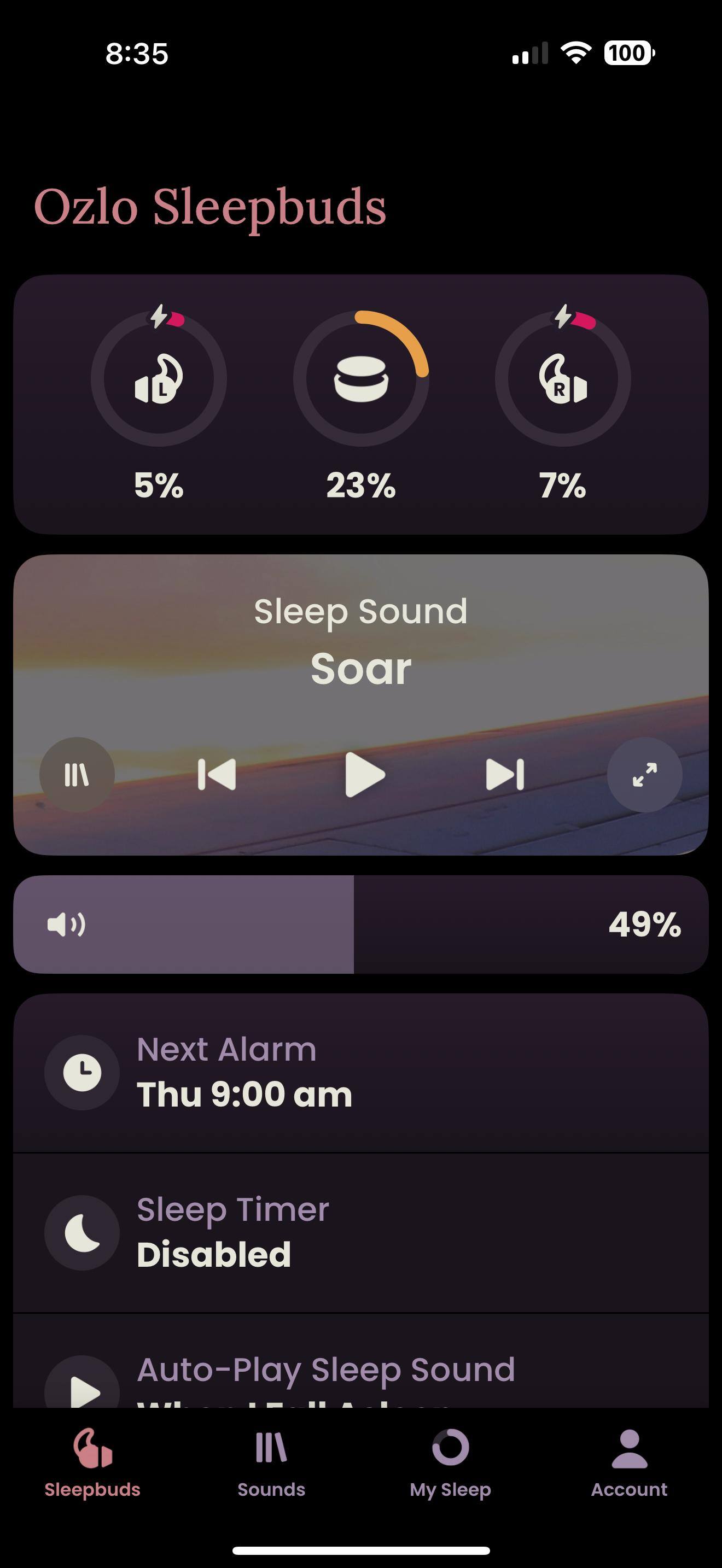This screenshot has height=1568, width=722.
Task: Switch to the My Sleep tab
Action: click(450, 1462)
